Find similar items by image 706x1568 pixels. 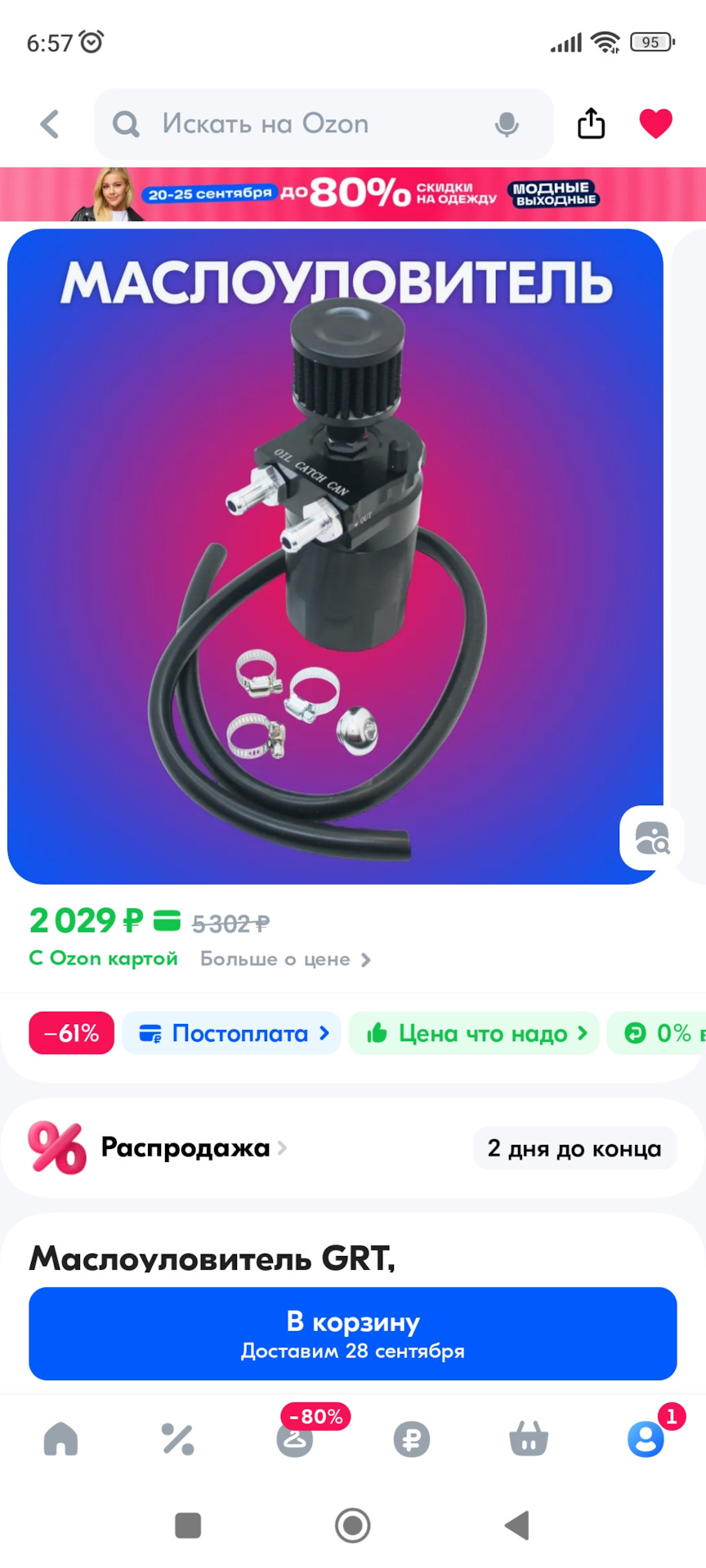(651, 838)
